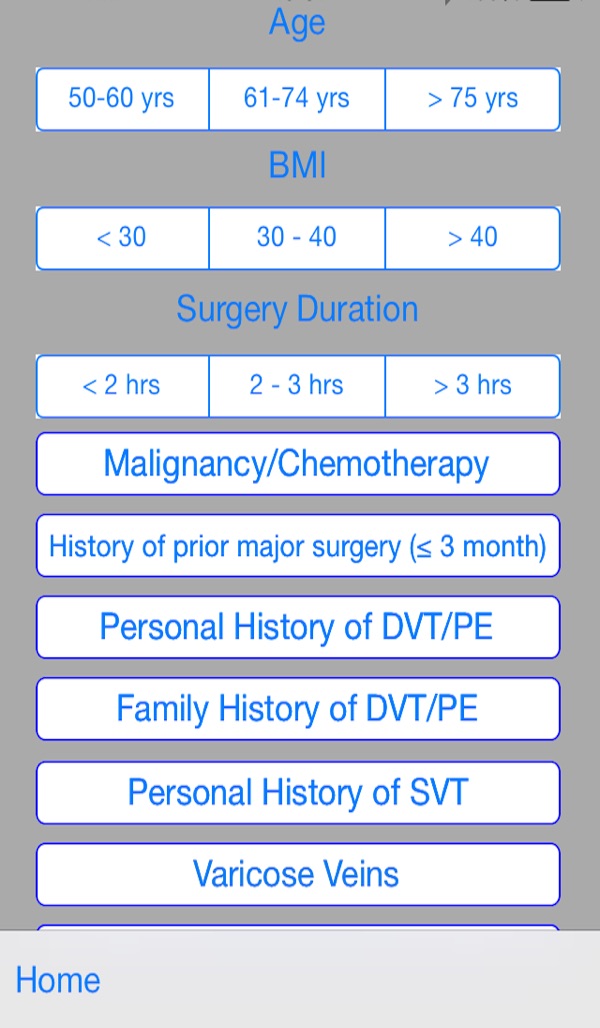Select BMI < 30
This screenshot has width=600, height=1028.
click(x=123, y=238)
